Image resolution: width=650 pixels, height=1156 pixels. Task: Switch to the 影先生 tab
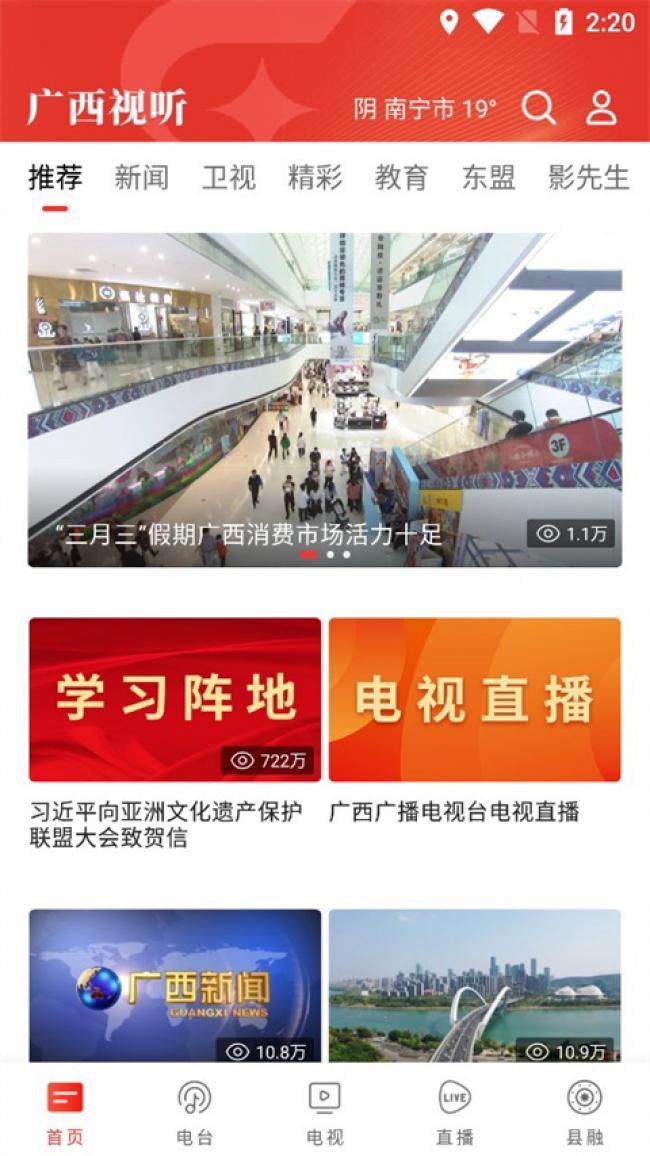click(589, 178)
